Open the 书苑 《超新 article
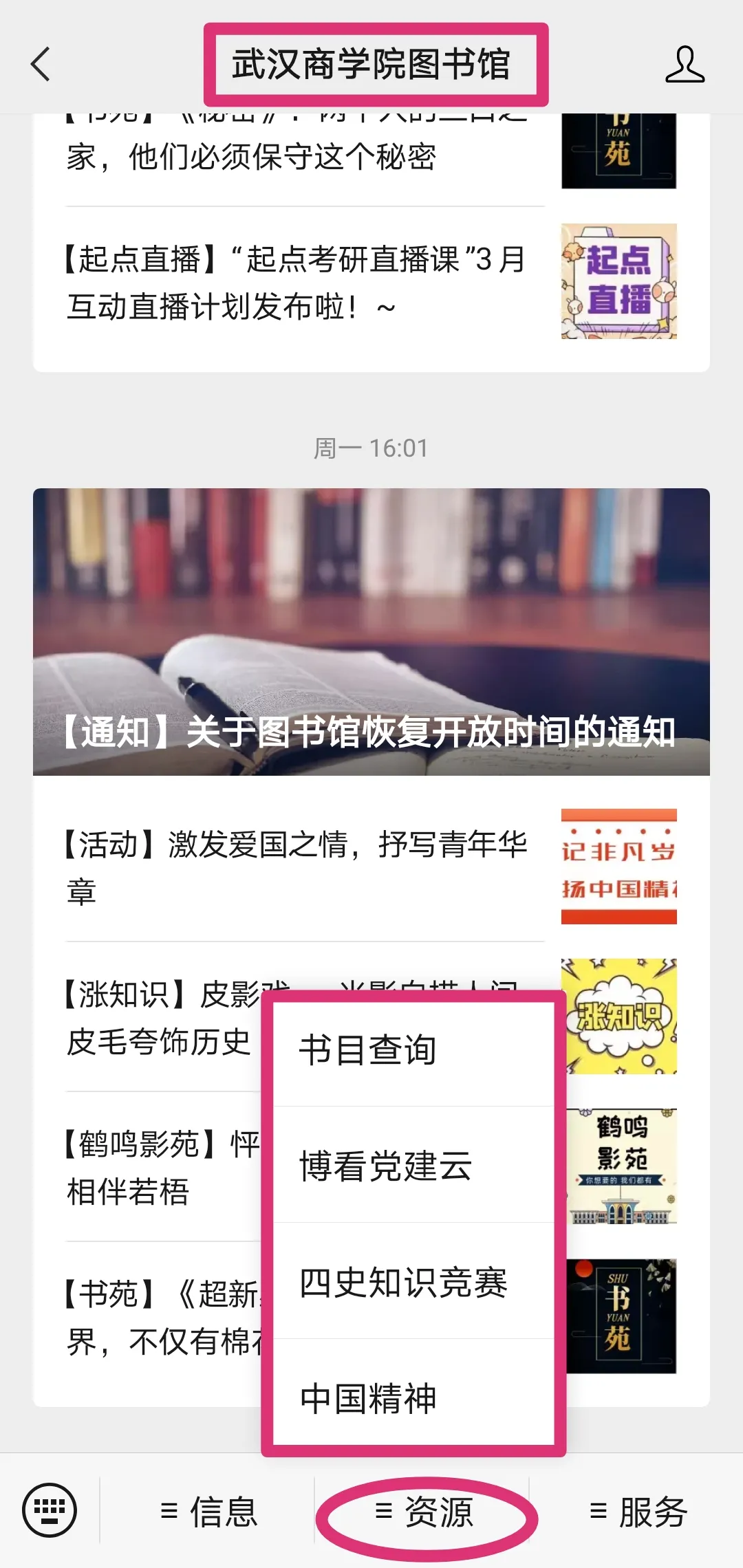743x1568 pixels. (158, 1317)
